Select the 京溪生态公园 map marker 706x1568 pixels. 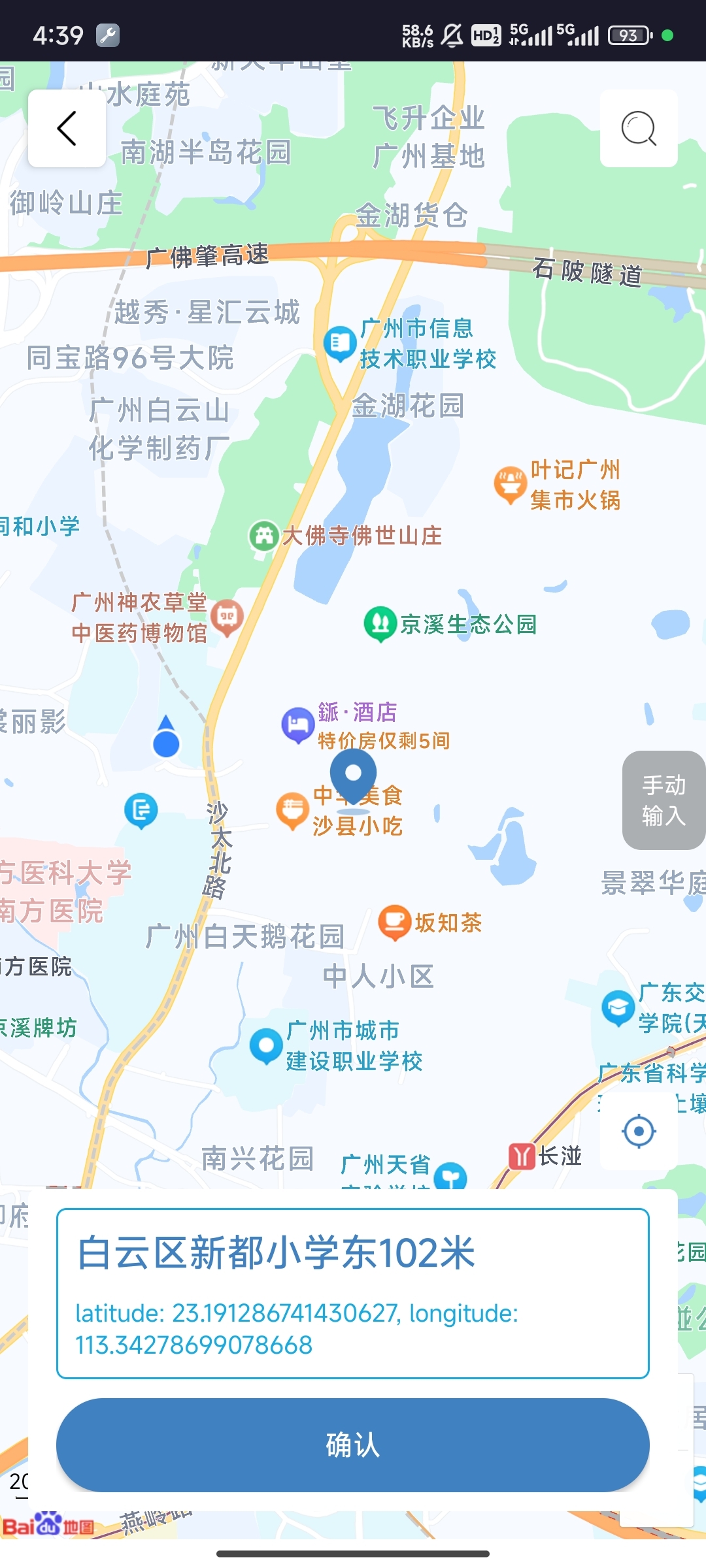tap(380, 623)
